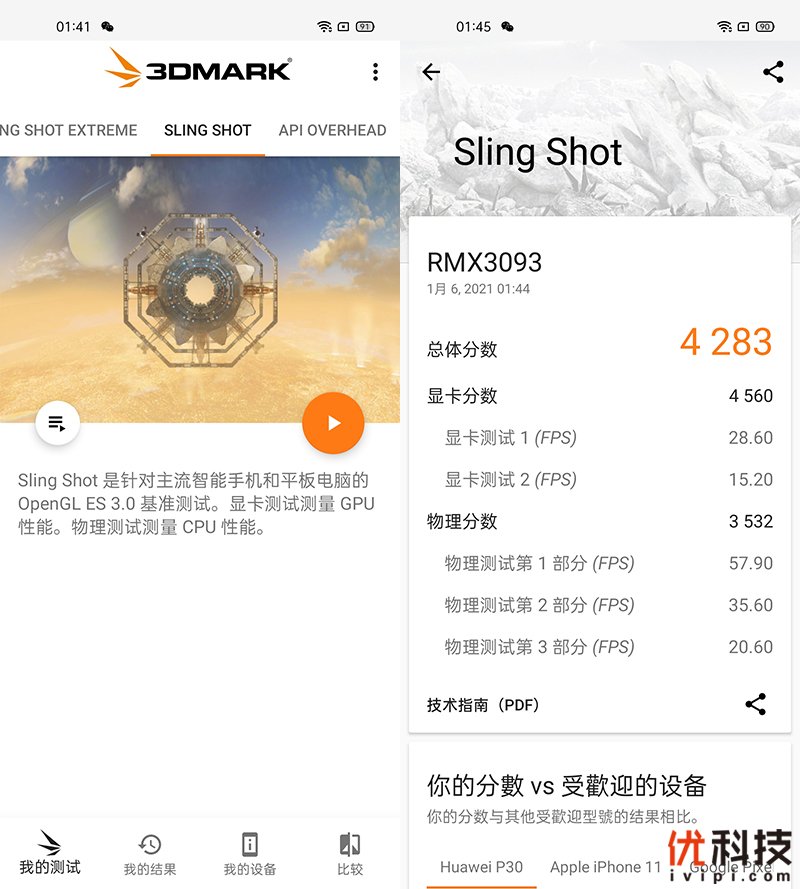800x889 pixels.
Task: Compare with the Huawei P30 tab
Action: coord(481,867)
